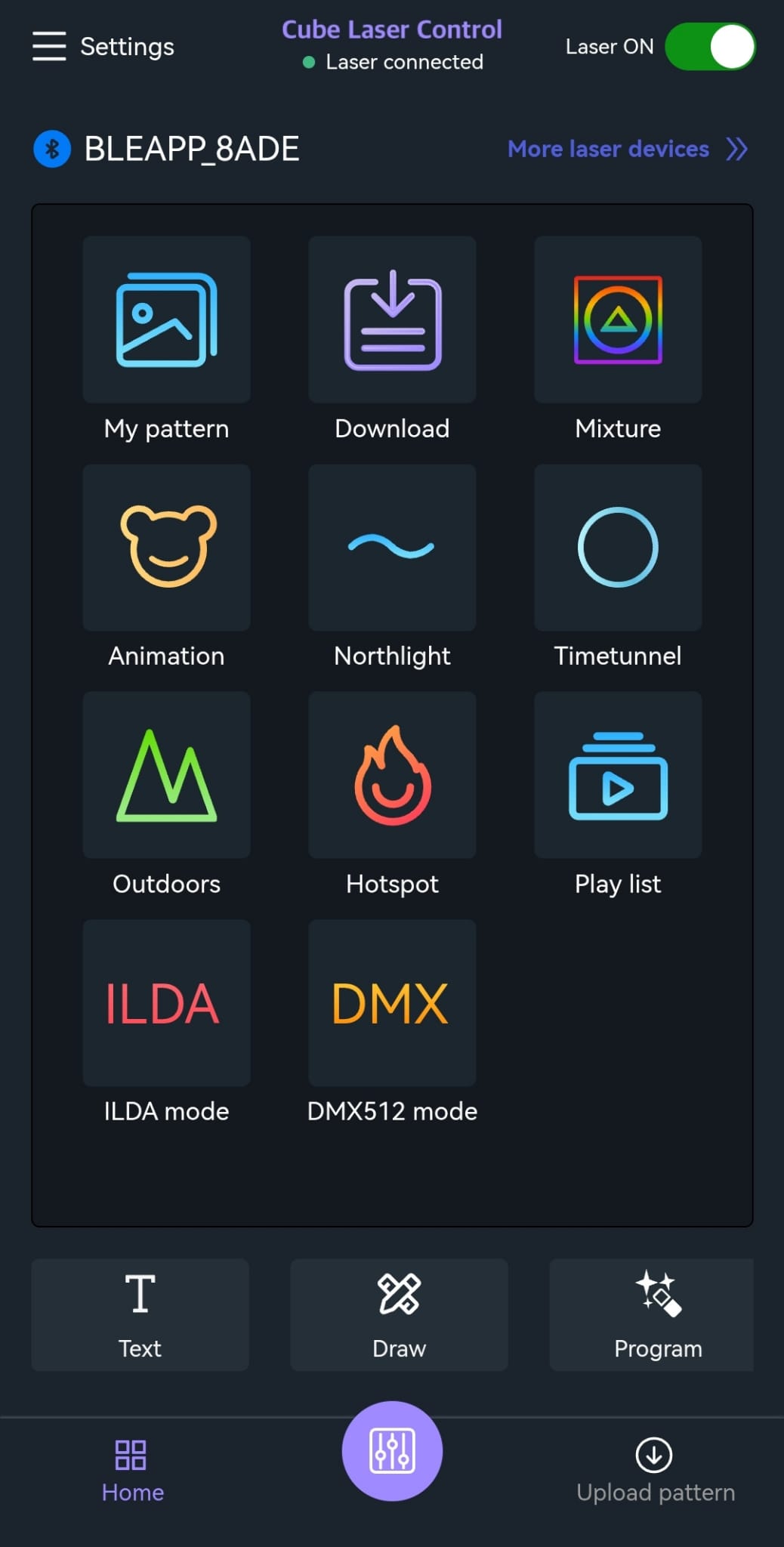
Task: Open the My pattern tile
Action: (166, 320)
